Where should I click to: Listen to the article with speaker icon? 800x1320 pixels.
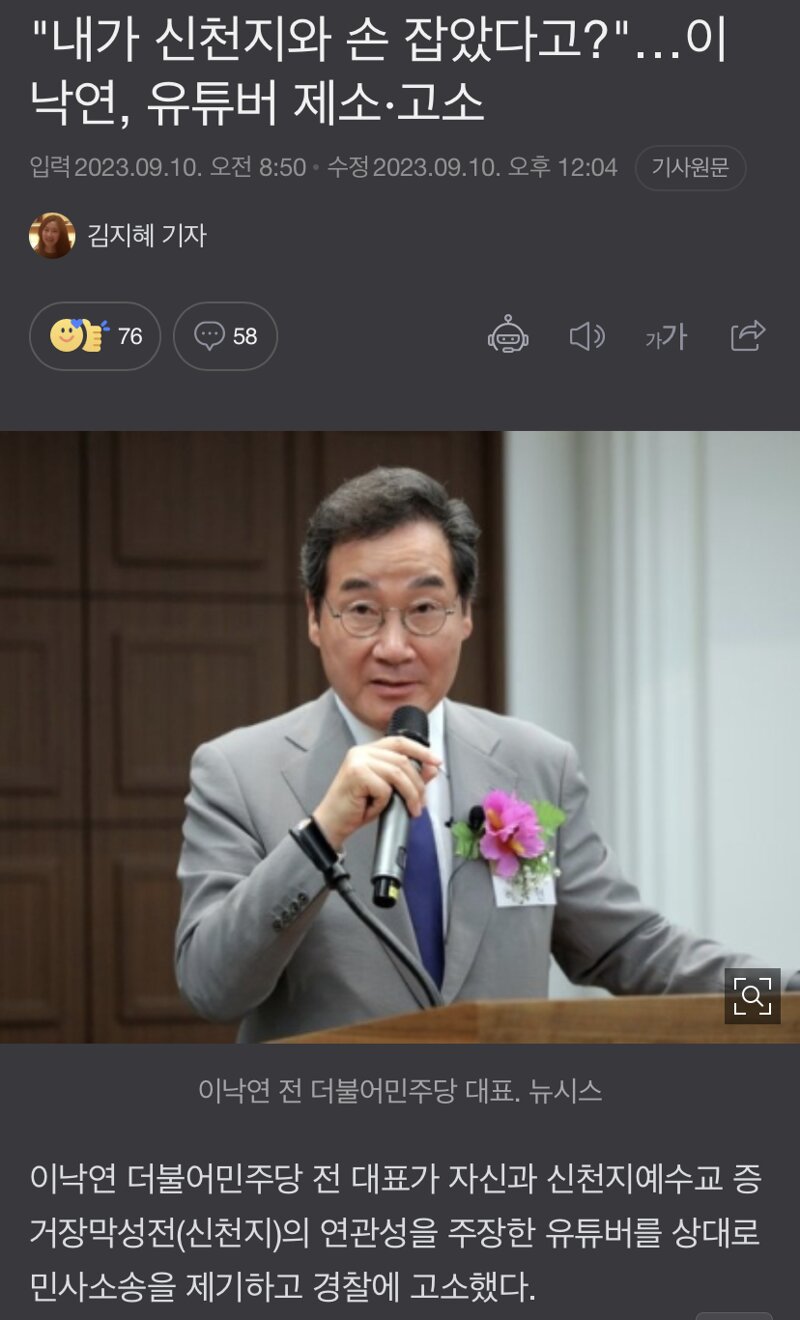click(587, 336)
